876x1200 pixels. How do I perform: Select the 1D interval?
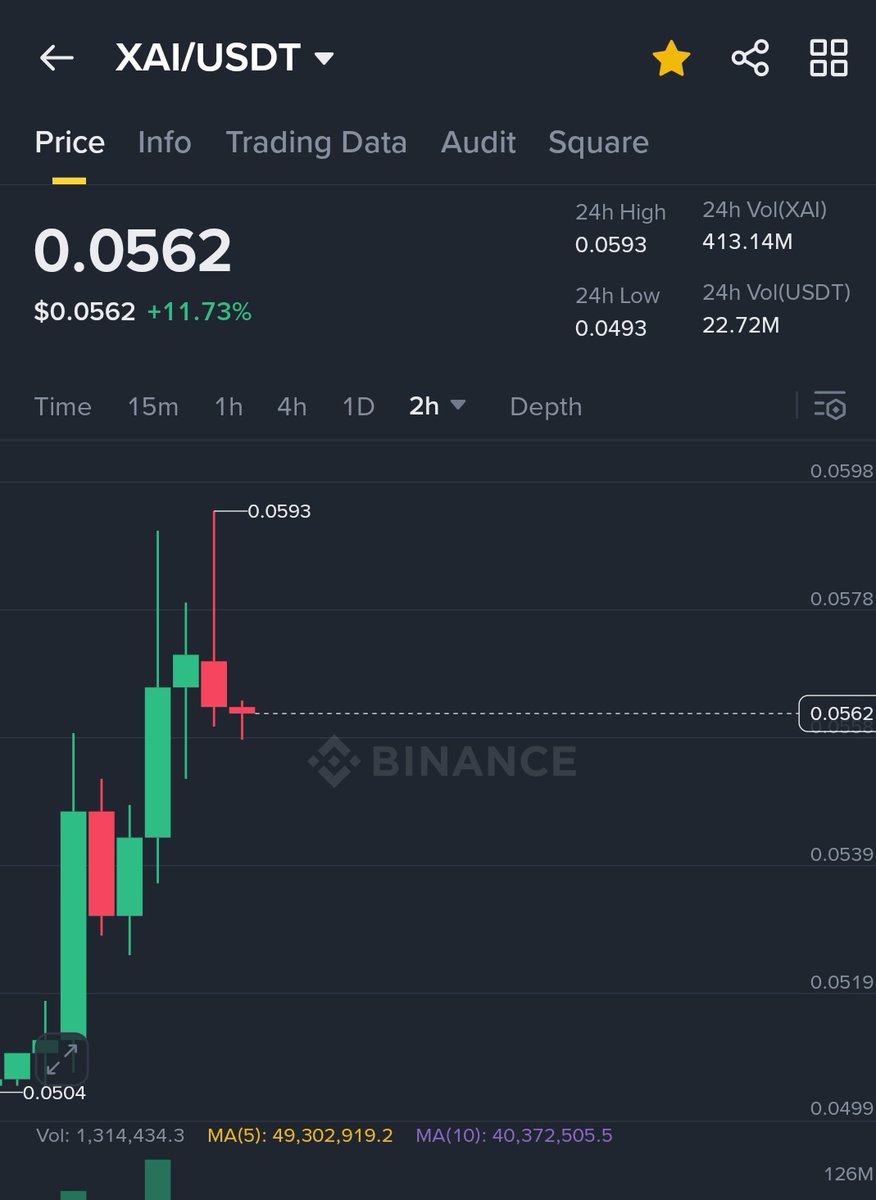pyautogui.click(x=358, y=407)
